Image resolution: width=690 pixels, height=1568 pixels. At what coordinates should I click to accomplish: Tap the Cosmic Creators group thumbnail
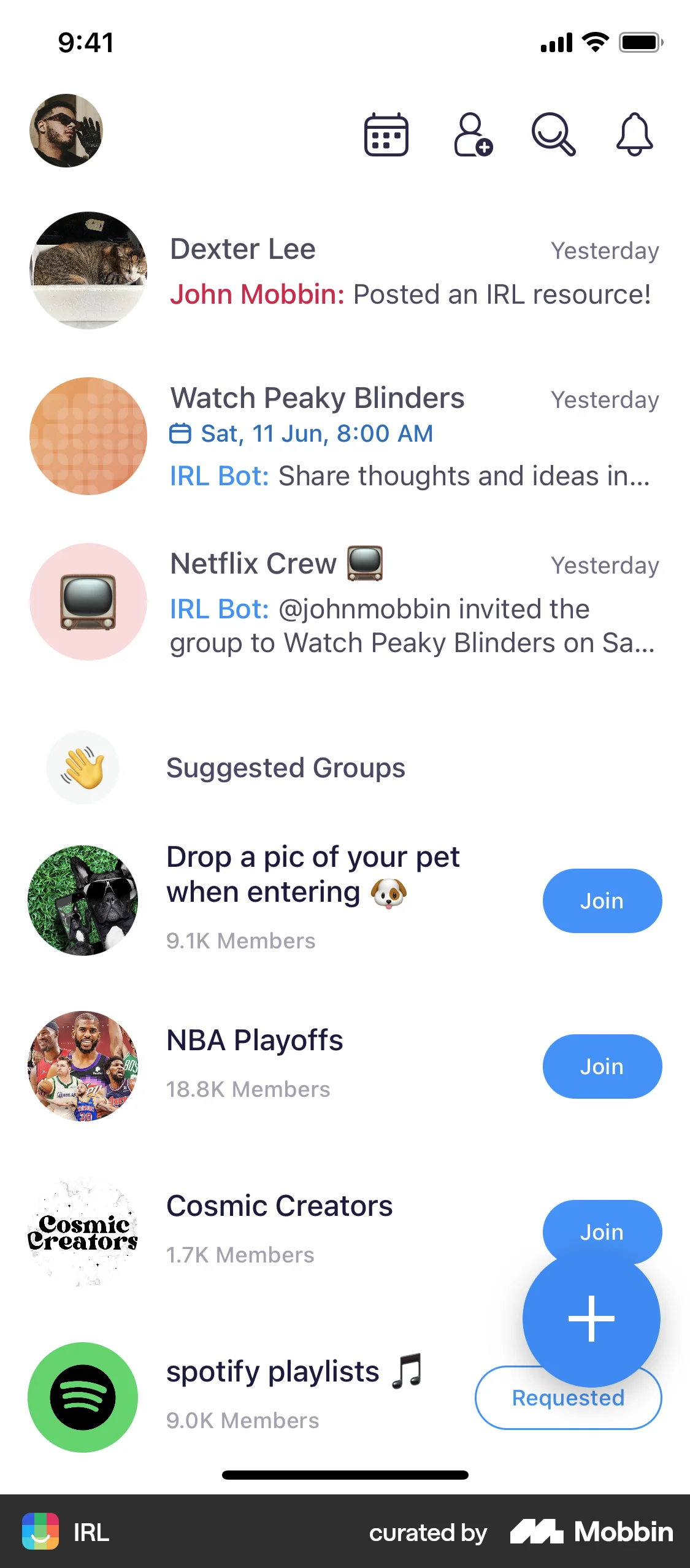click(83, 1229)
